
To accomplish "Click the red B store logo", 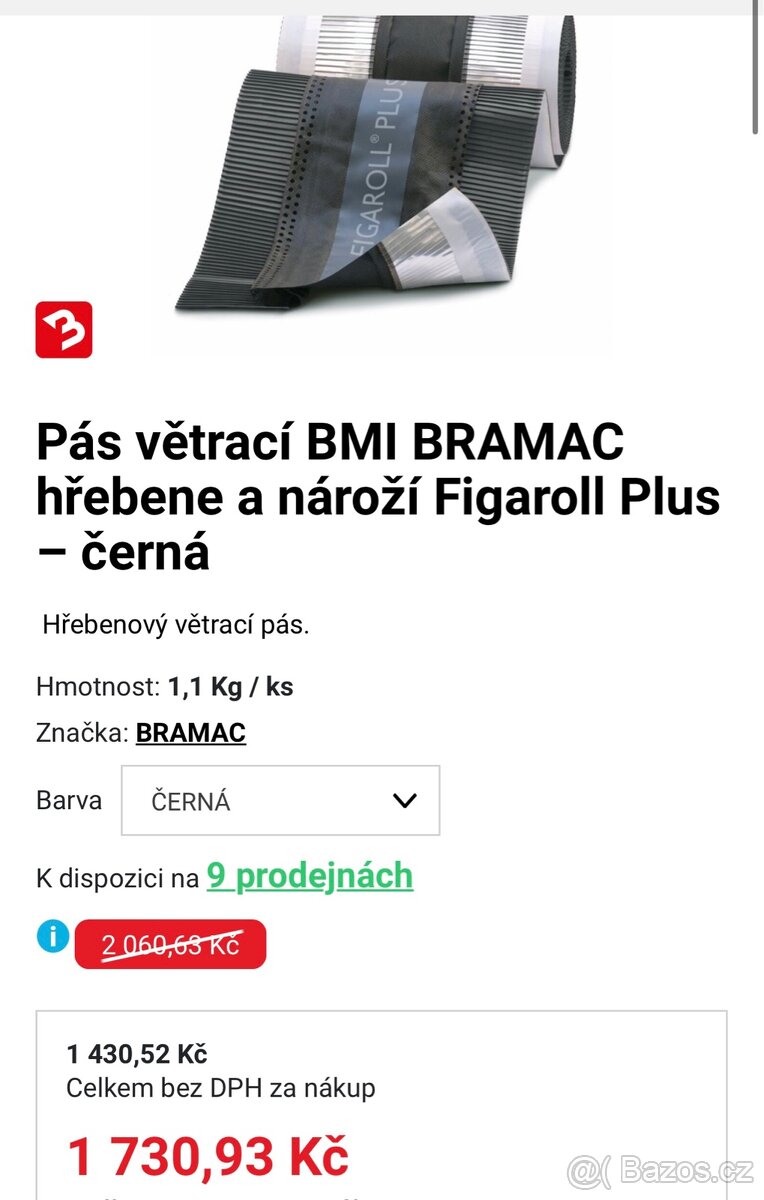I will [64, 330].
